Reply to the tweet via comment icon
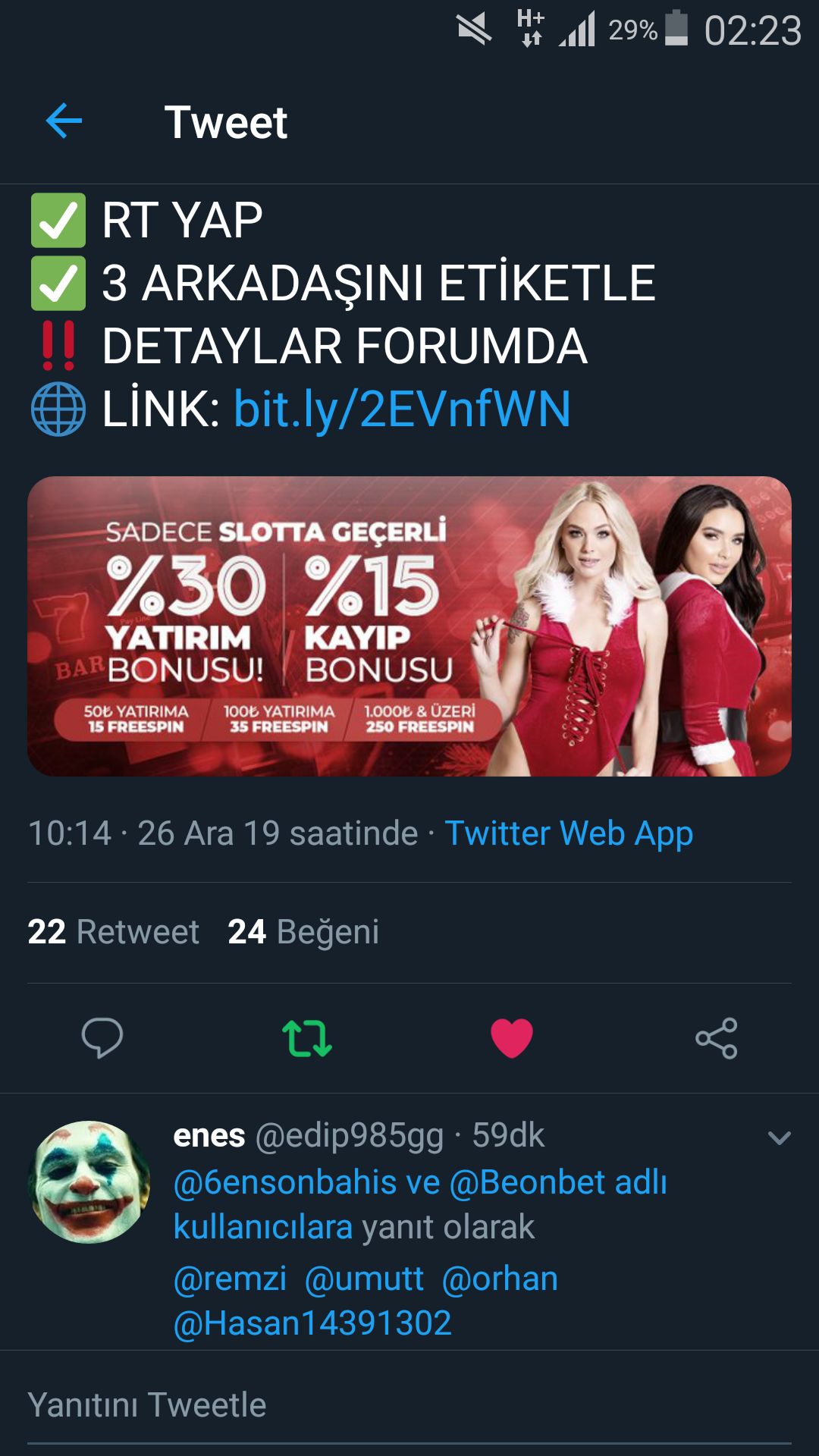 tap(102, 1038)
